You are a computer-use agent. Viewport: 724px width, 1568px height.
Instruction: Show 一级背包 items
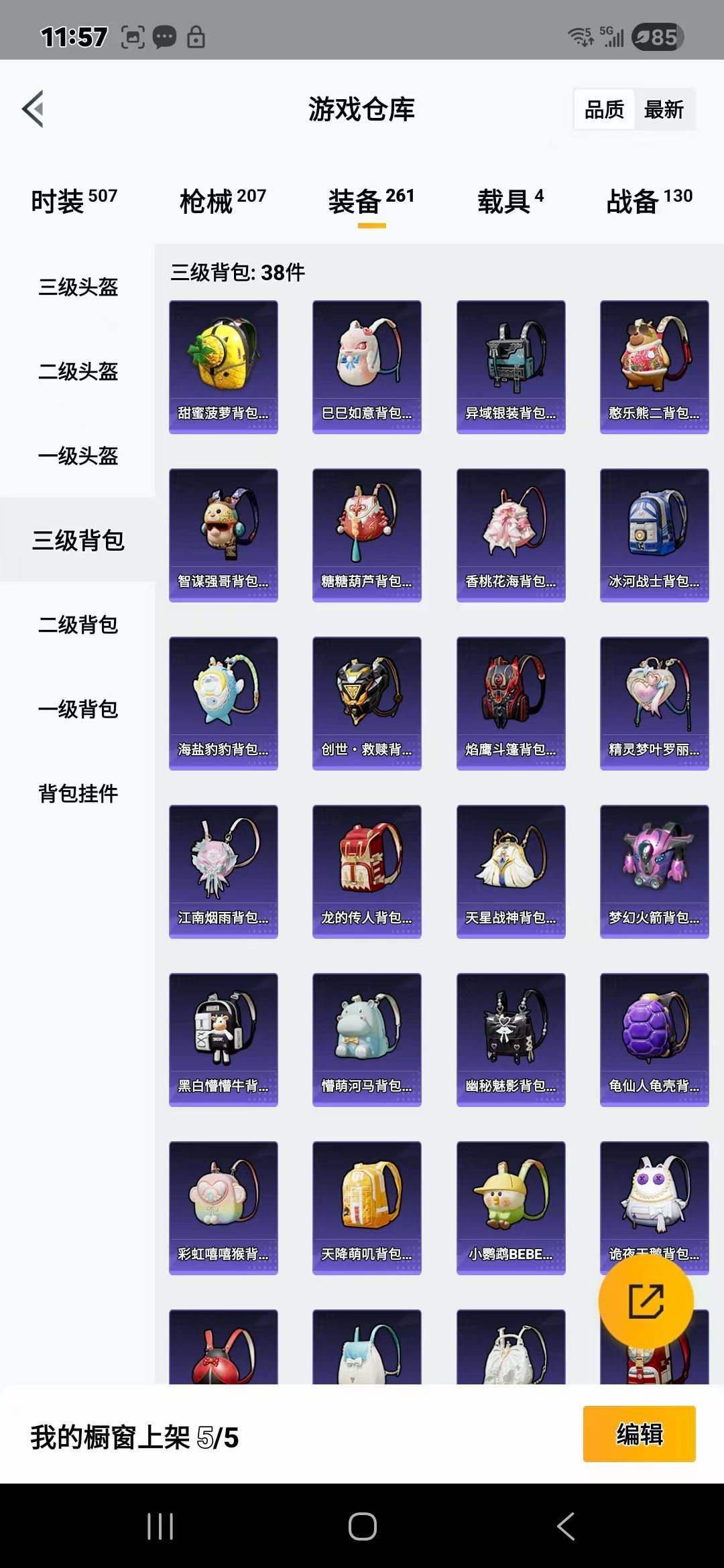[x=78, y=709]
